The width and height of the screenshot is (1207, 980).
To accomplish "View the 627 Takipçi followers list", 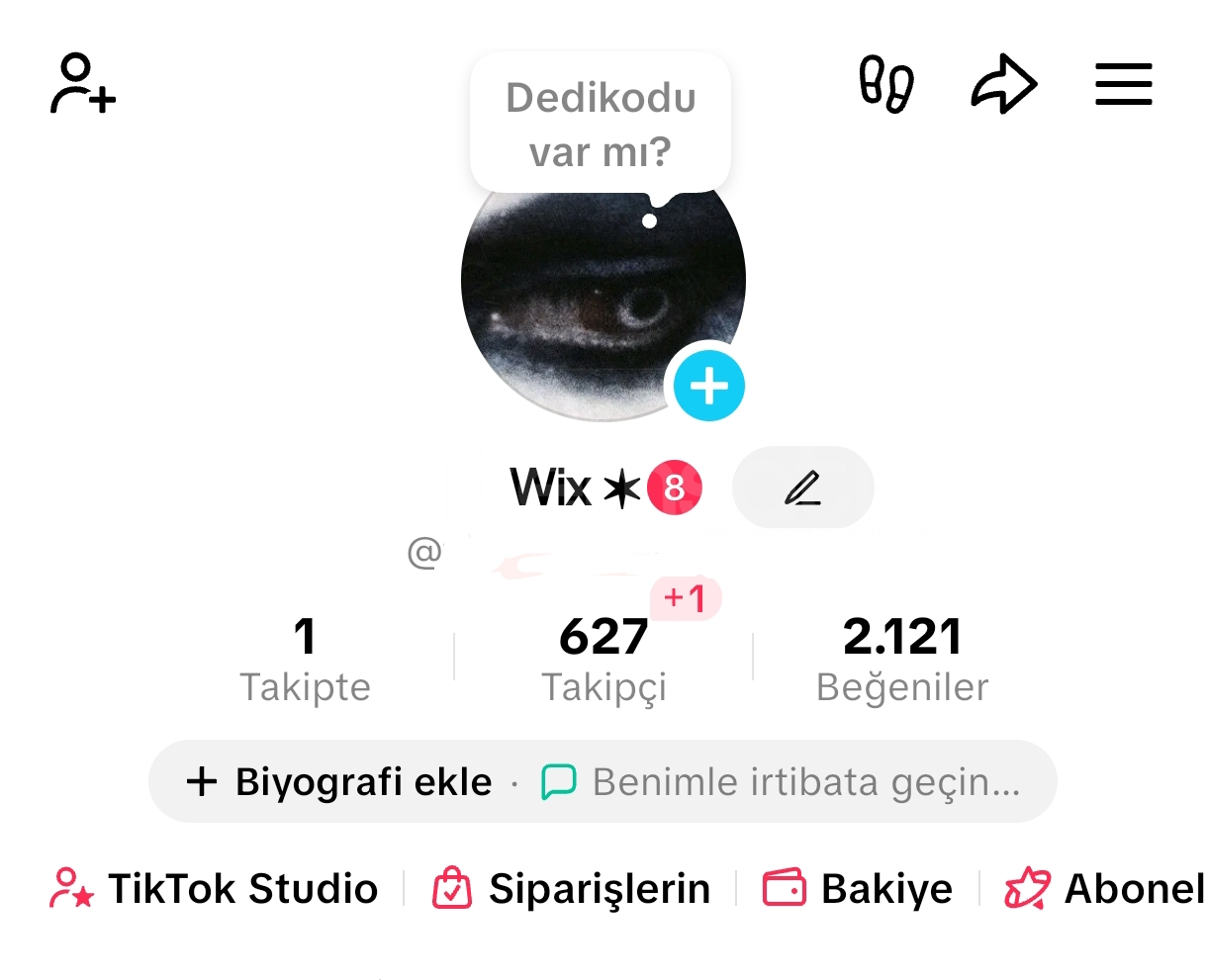I will tap(603, 660).
